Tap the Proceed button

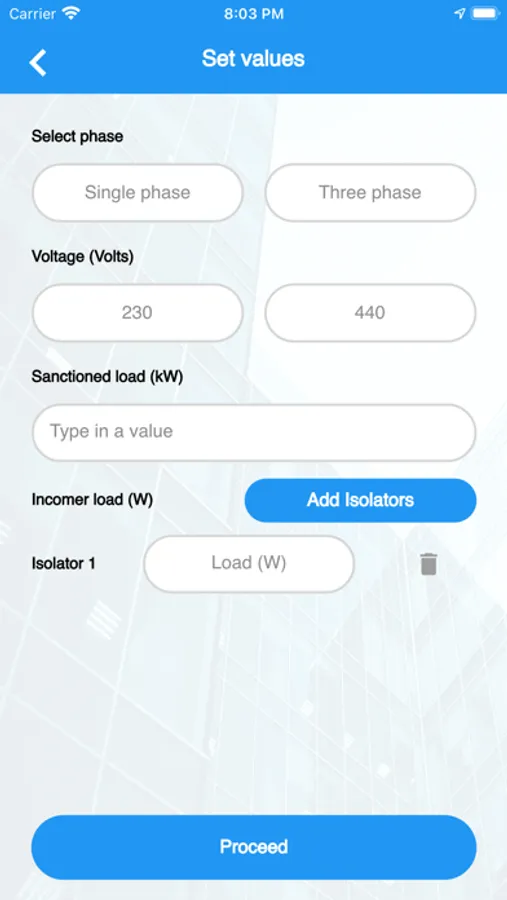[x=254, y=847]
